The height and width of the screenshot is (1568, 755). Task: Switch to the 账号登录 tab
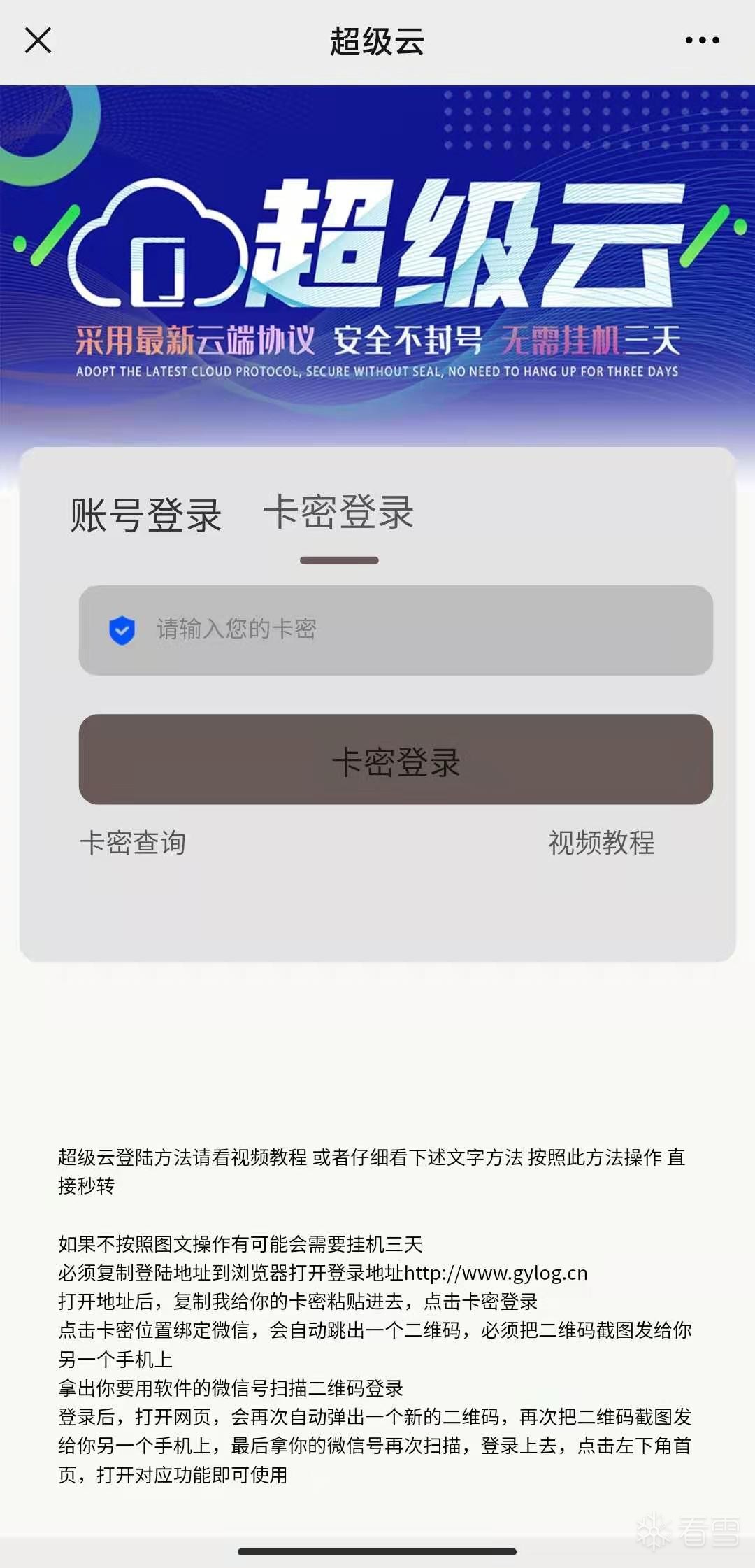146,515
